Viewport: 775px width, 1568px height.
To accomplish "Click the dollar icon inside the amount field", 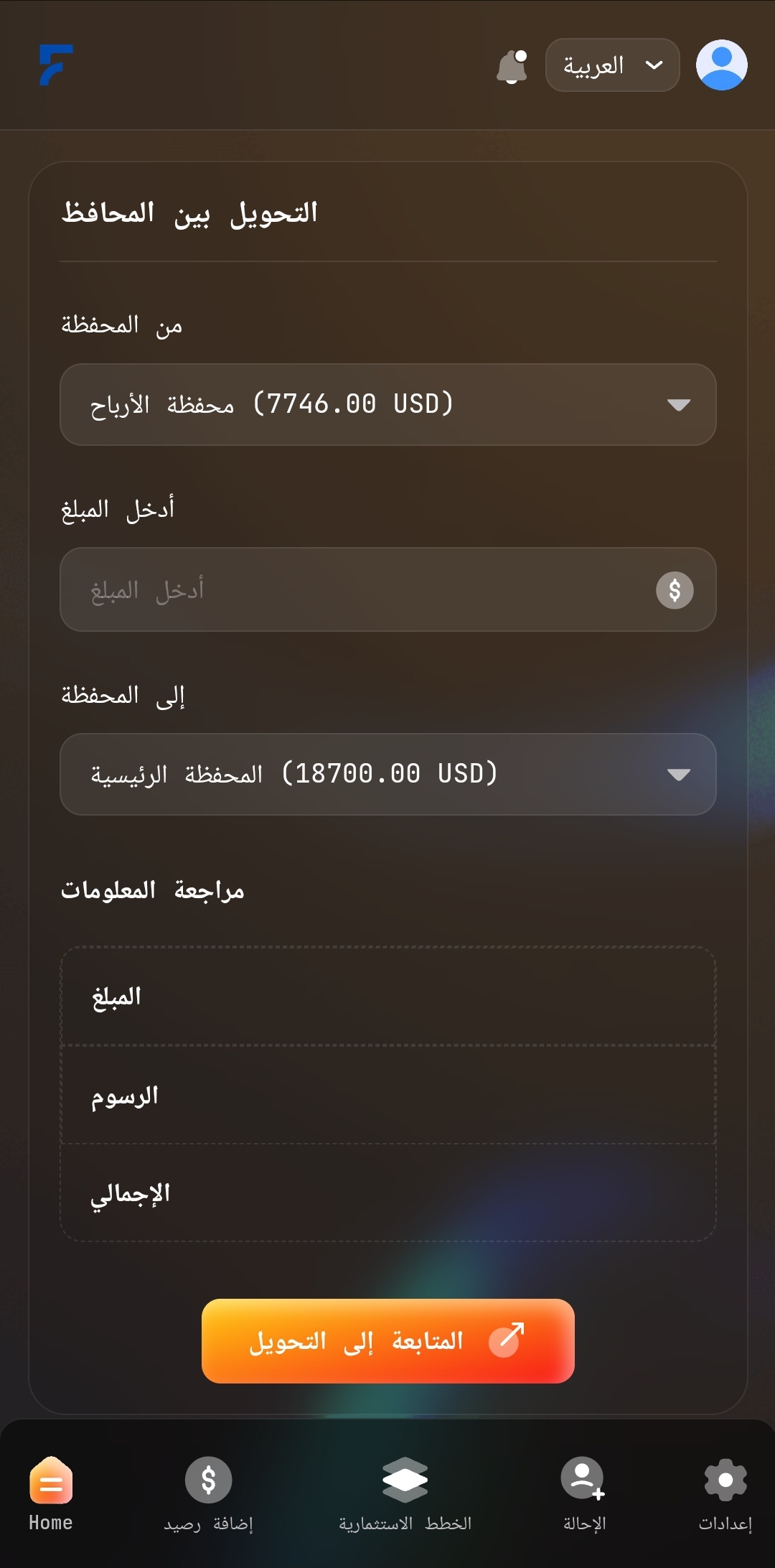I will pyautogui.click(x=675, y=589).
